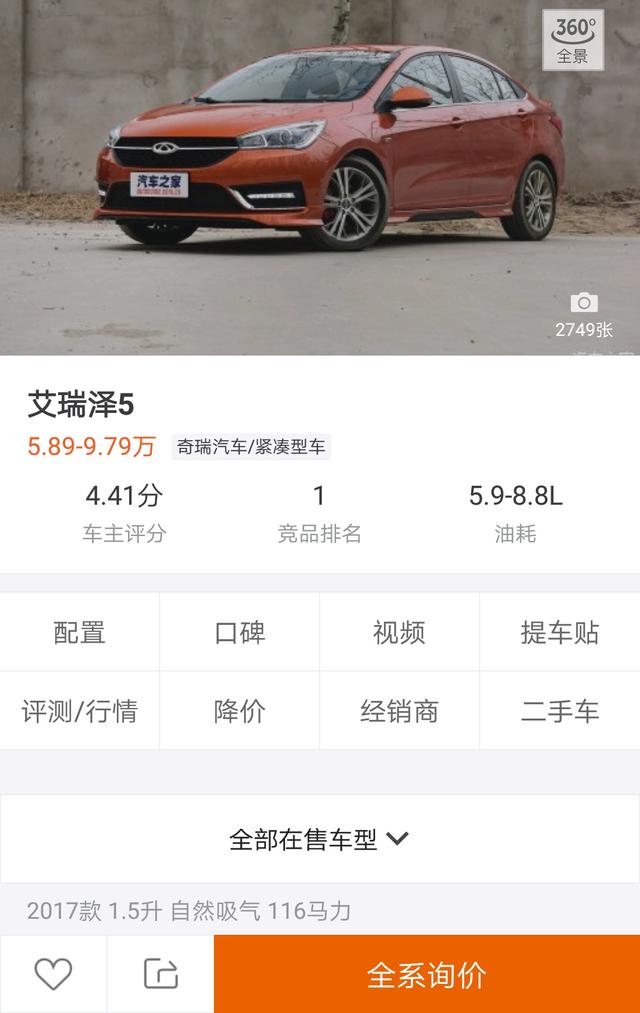Open 口碑 owner reviews
640x1013 pixels.
coord(240,632)
